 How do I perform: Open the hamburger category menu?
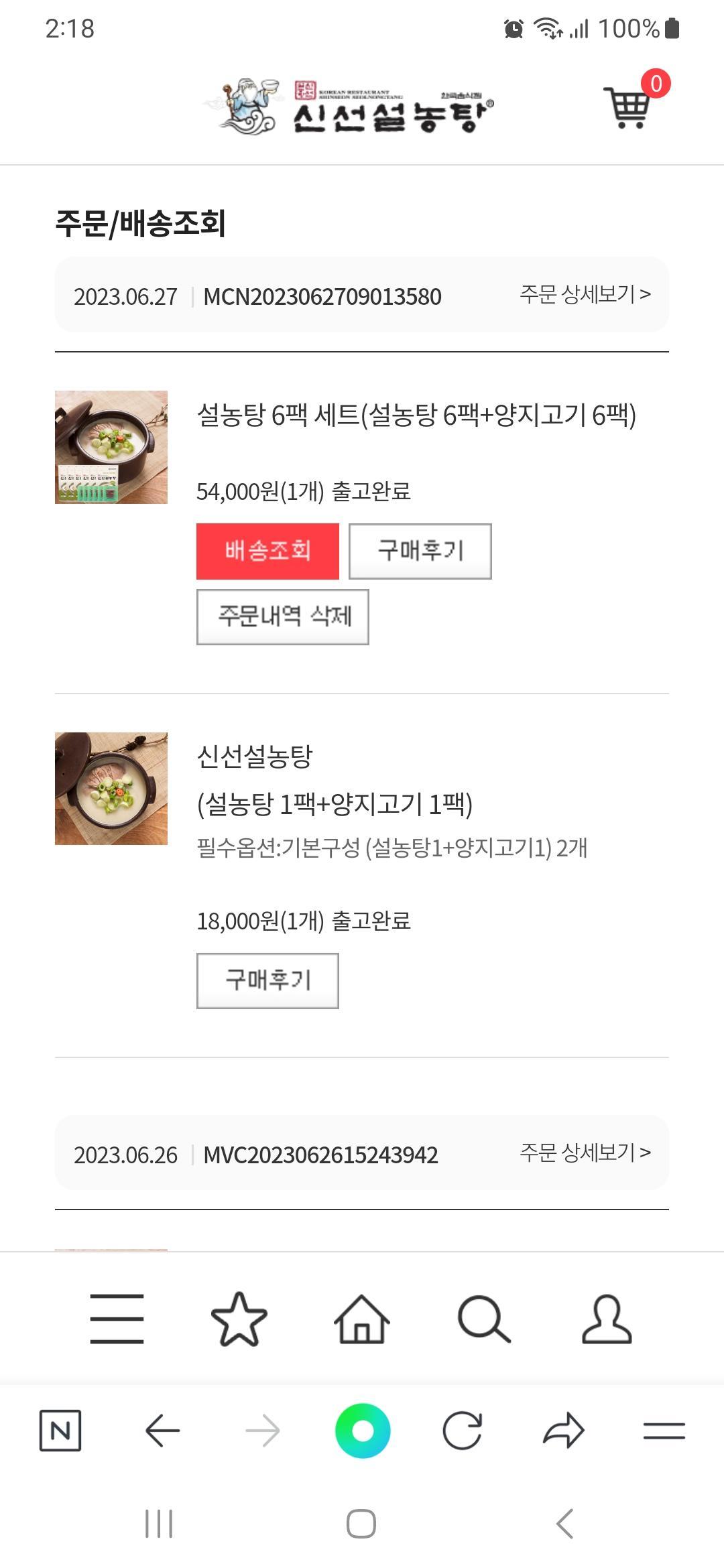point(117,1319)
